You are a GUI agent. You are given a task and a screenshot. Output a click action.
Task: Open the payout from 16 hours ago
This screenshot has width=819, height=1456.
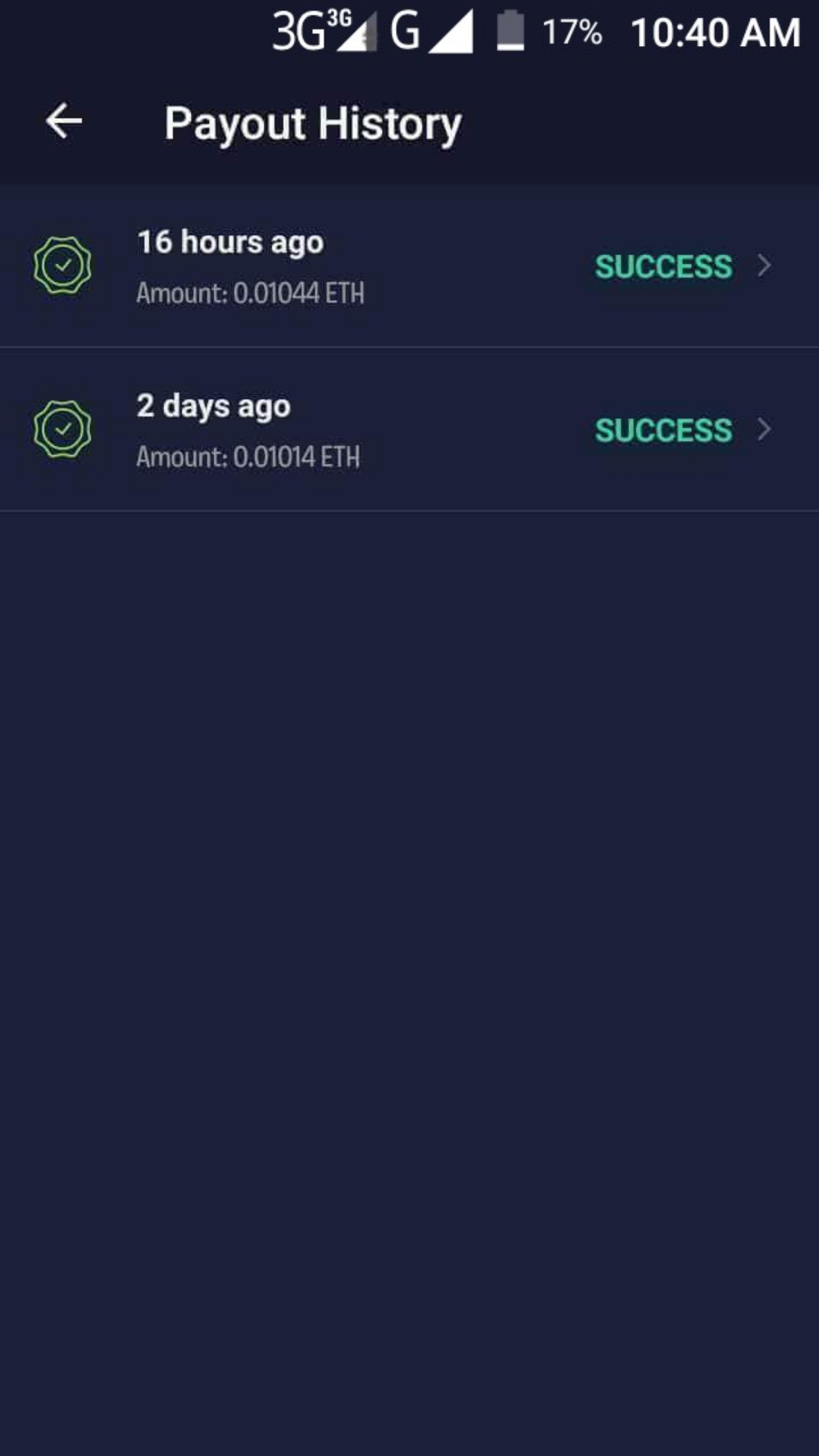tap(409, 266)
